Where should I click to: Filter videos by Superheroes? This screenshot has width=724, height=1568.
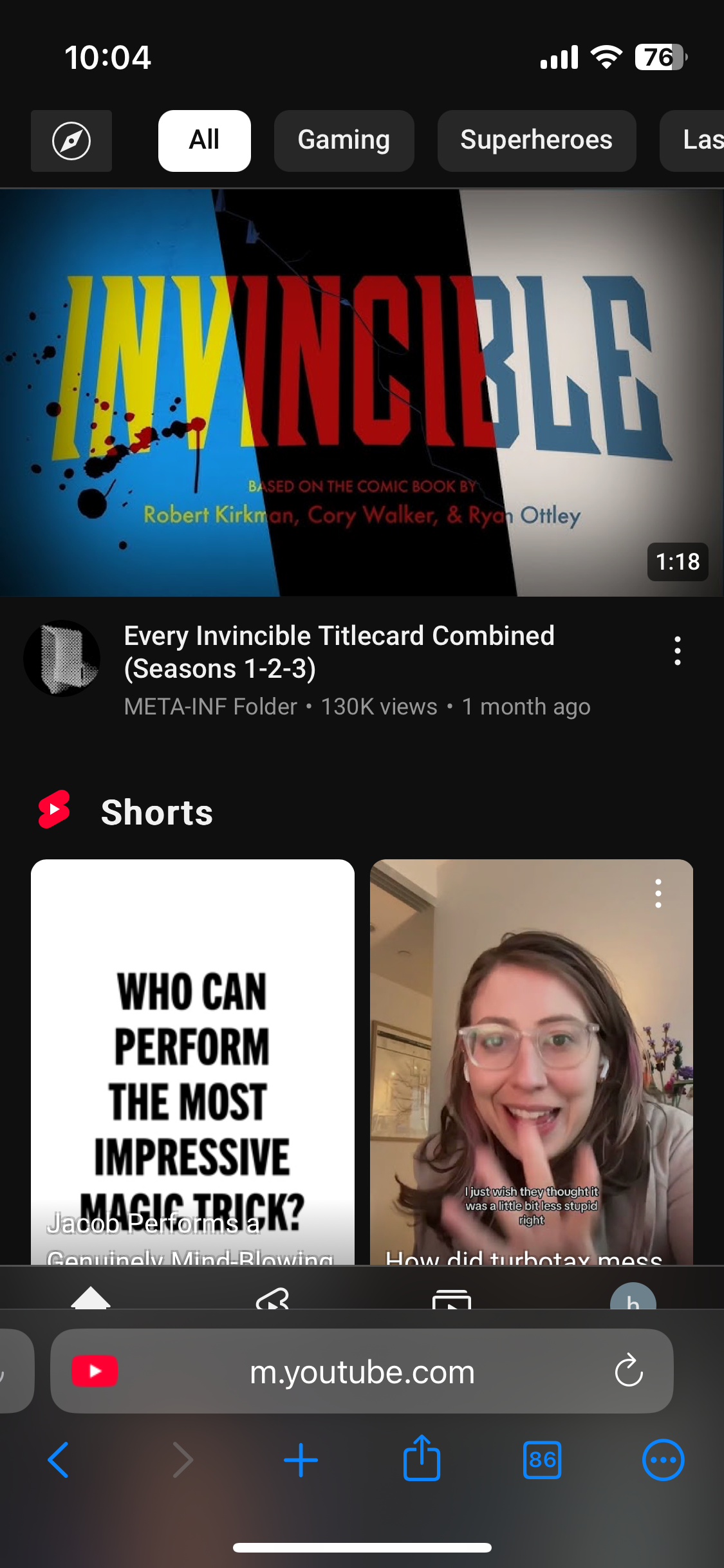(x=536, y=141)
